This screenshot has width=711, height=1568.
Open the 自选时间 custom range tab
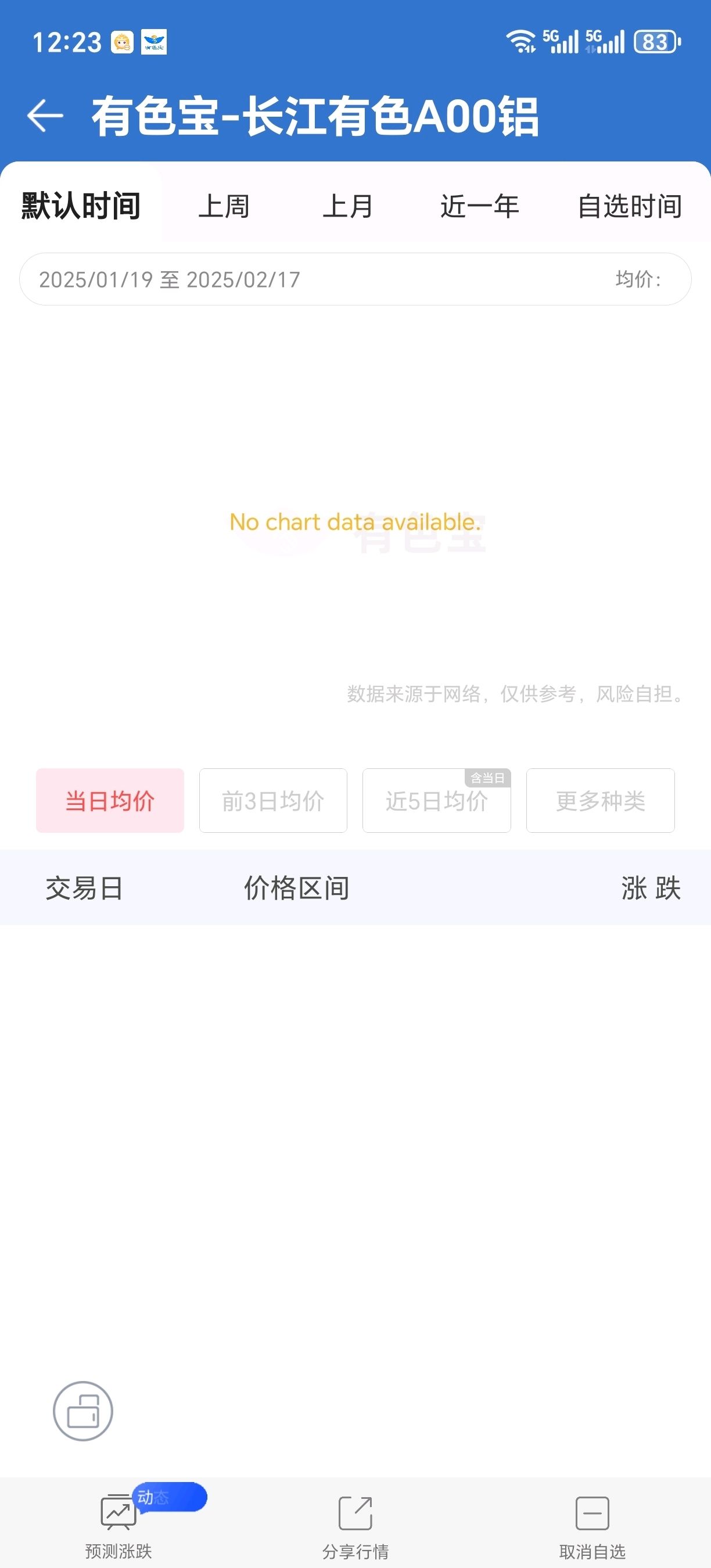pos(630,206)
